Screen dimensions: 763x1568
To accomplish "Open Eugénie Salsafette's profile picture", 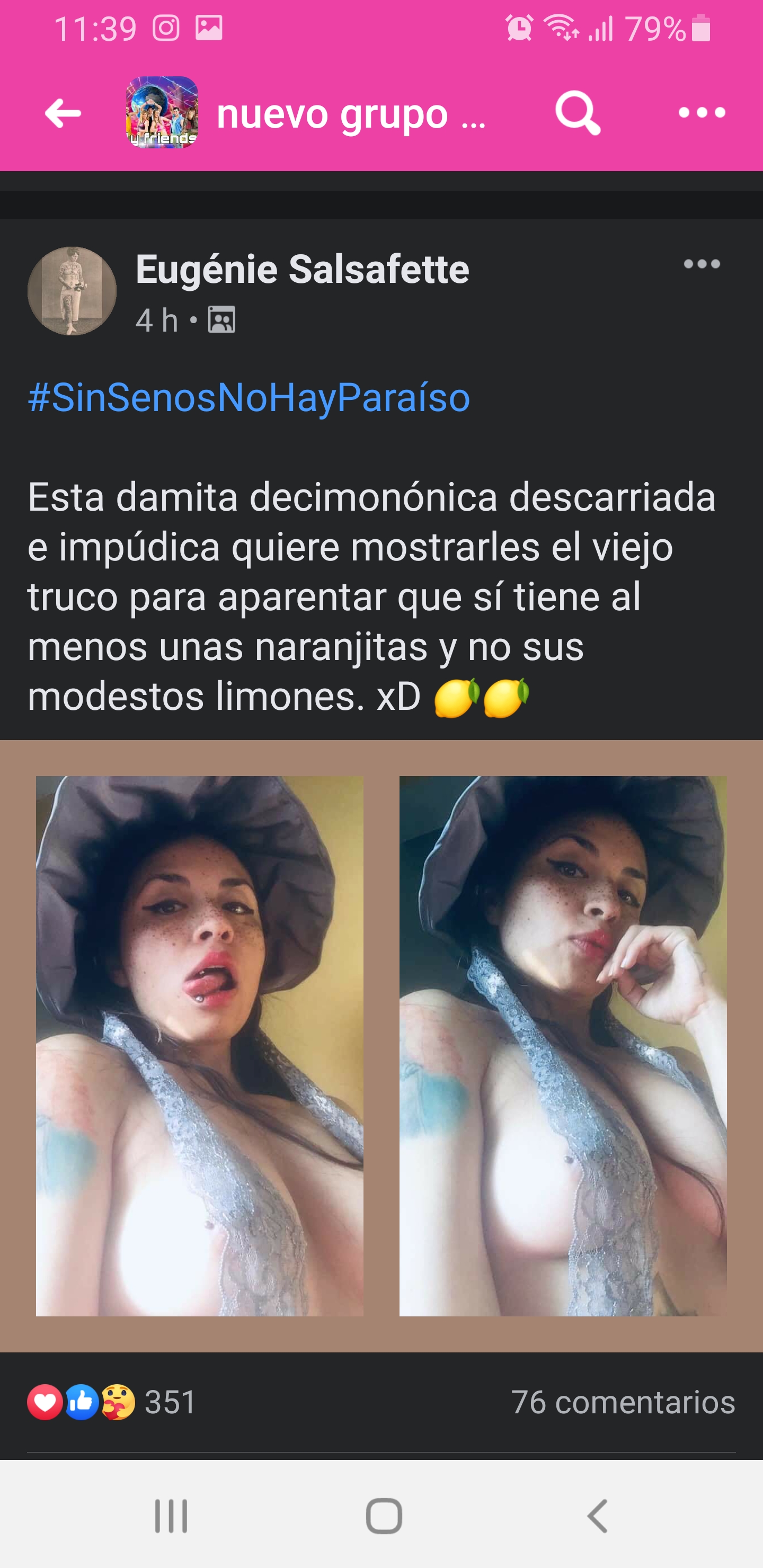I will pos(72,291).
